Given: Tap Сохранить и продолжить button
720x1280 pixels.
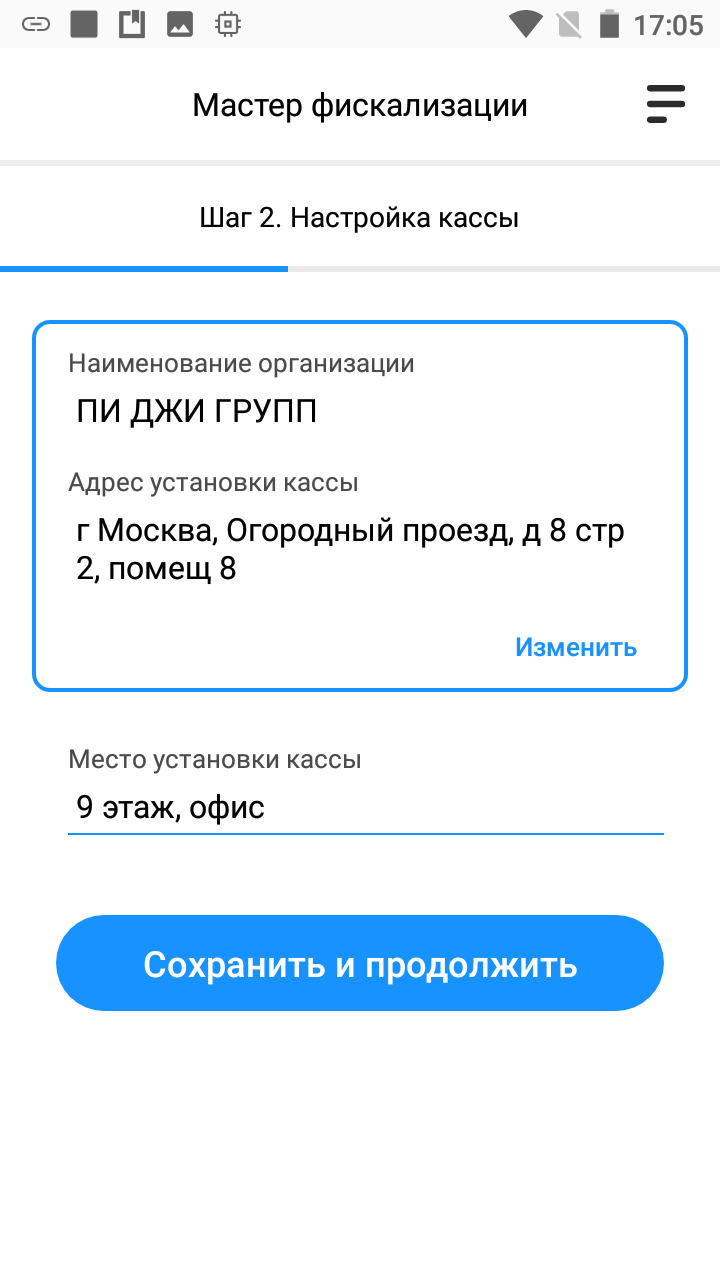Looking at the screenshot, I should point(360,964).
